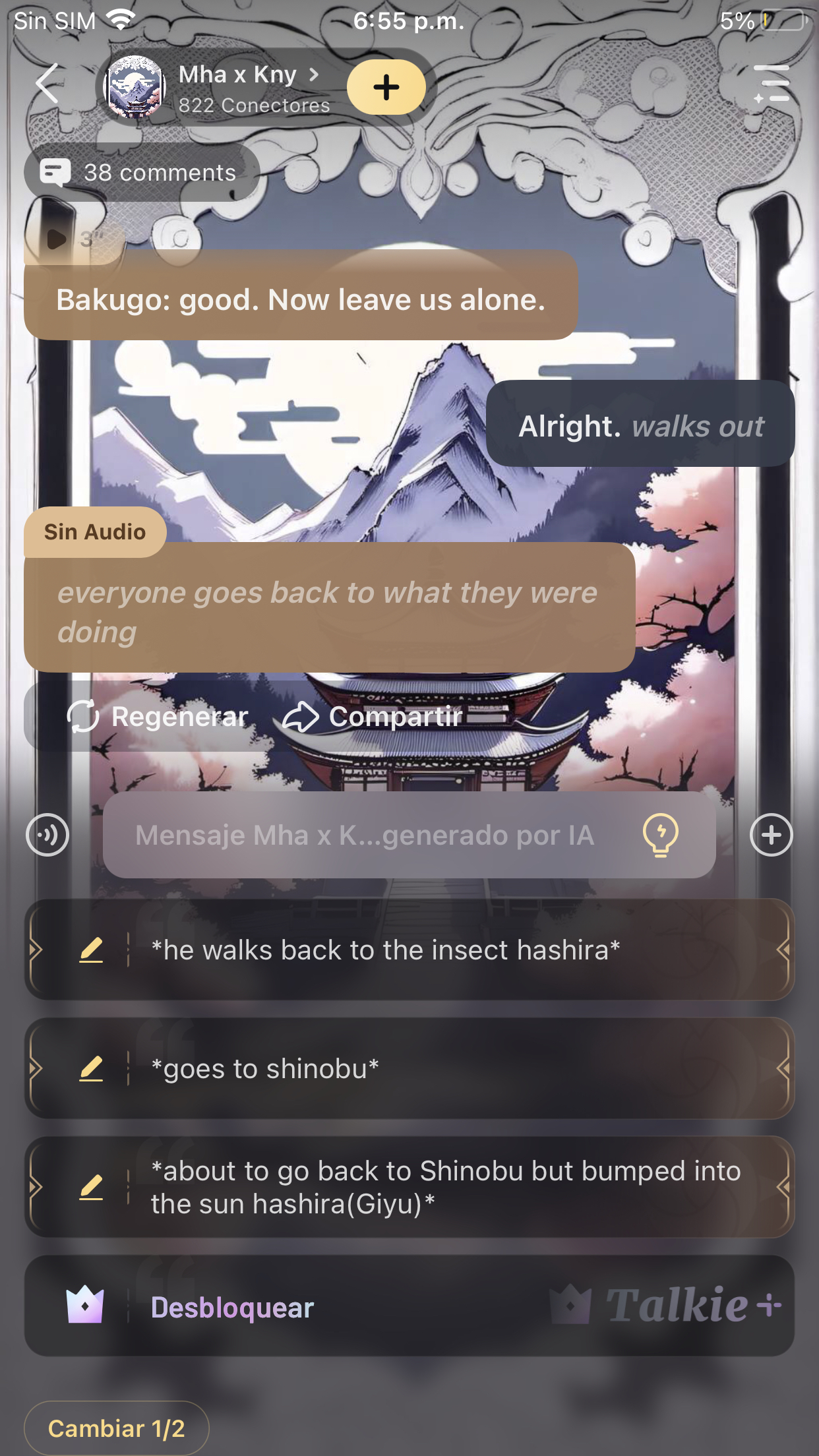Tap the voice input icon beside message field

[x=47, y=835]
